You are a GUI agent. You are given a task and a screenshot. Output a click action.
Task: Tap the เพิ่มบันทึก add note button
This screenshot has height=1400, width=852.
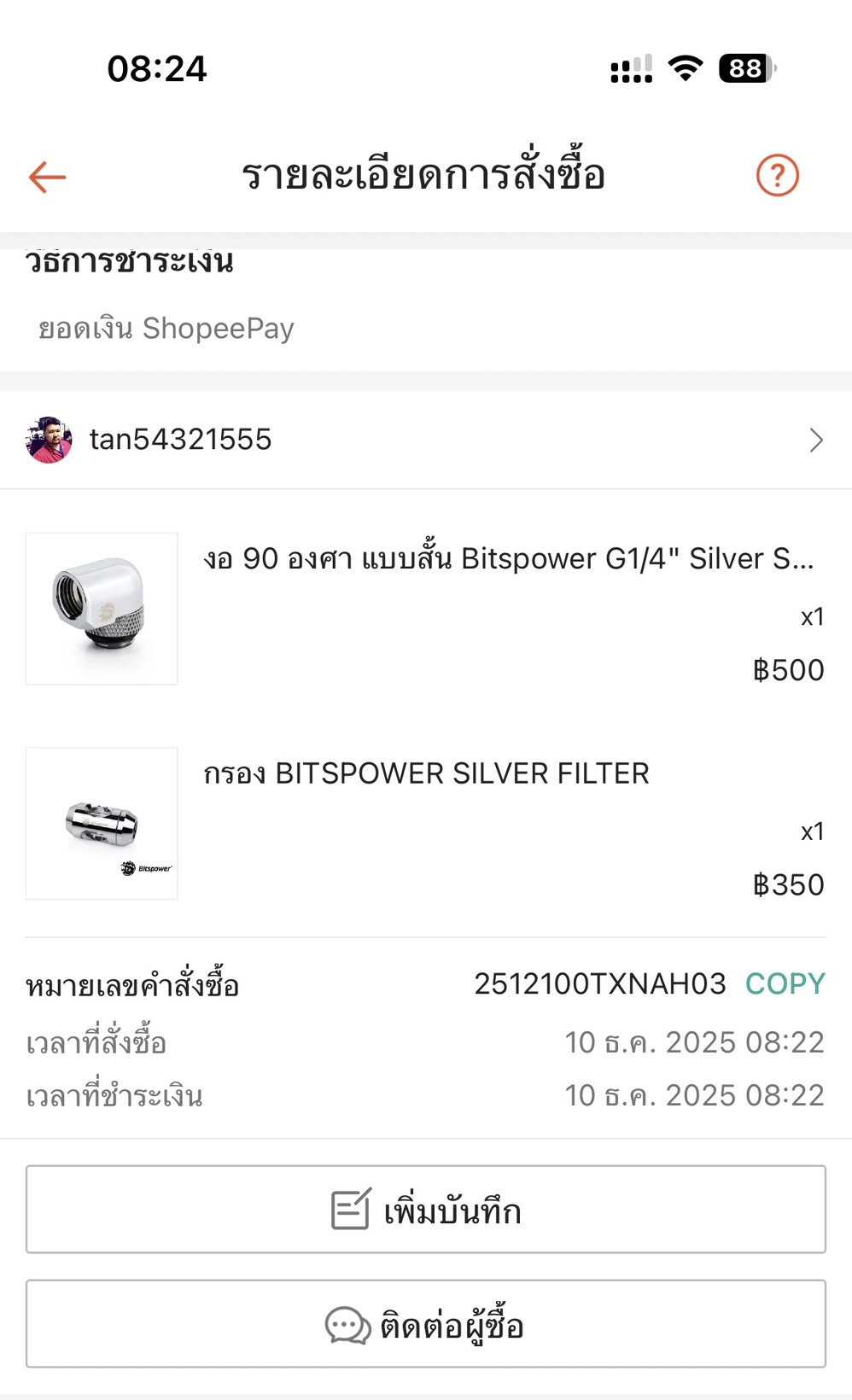425,1209
